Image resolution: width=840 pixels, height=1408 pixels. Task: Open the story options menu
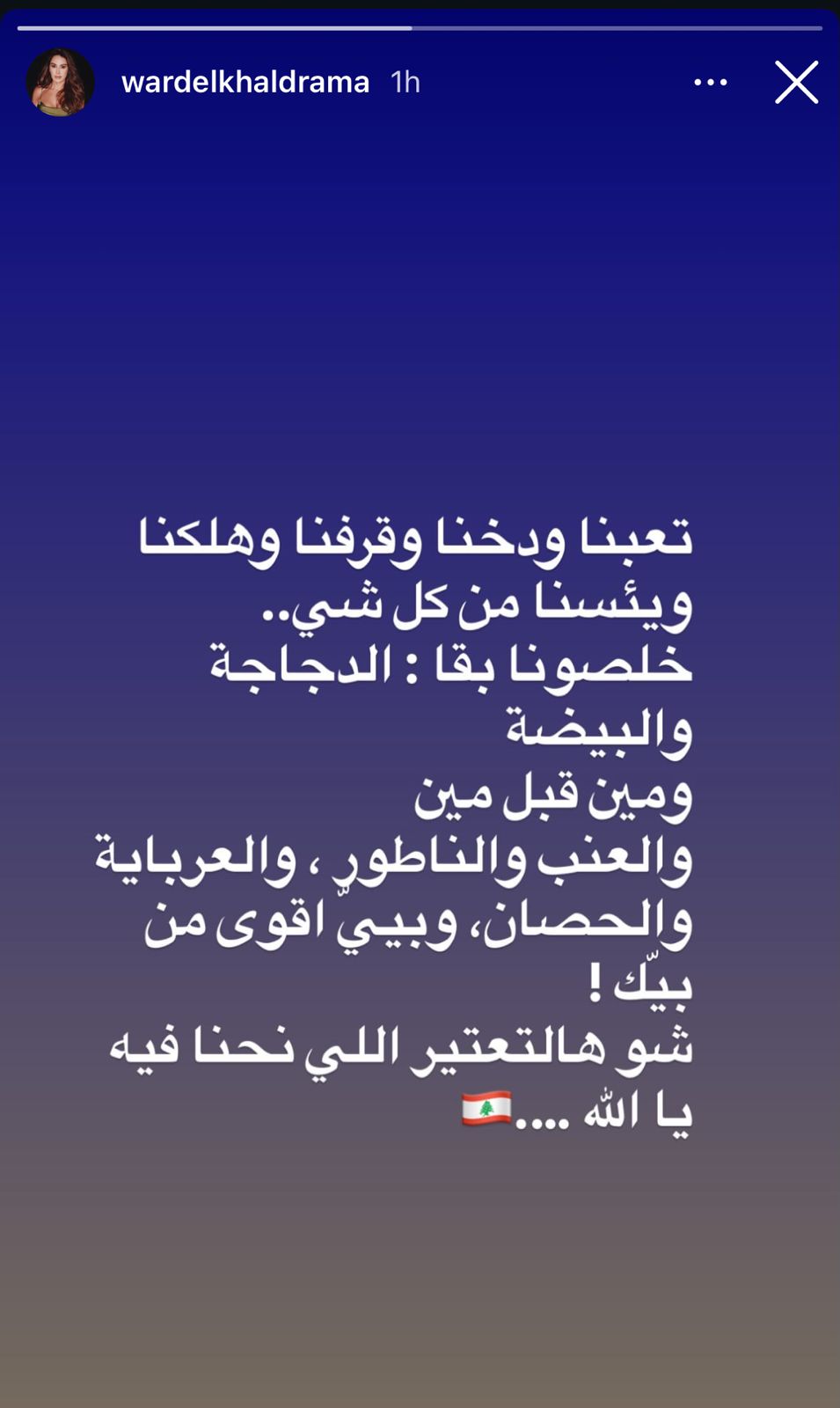(x=711, y=83)
